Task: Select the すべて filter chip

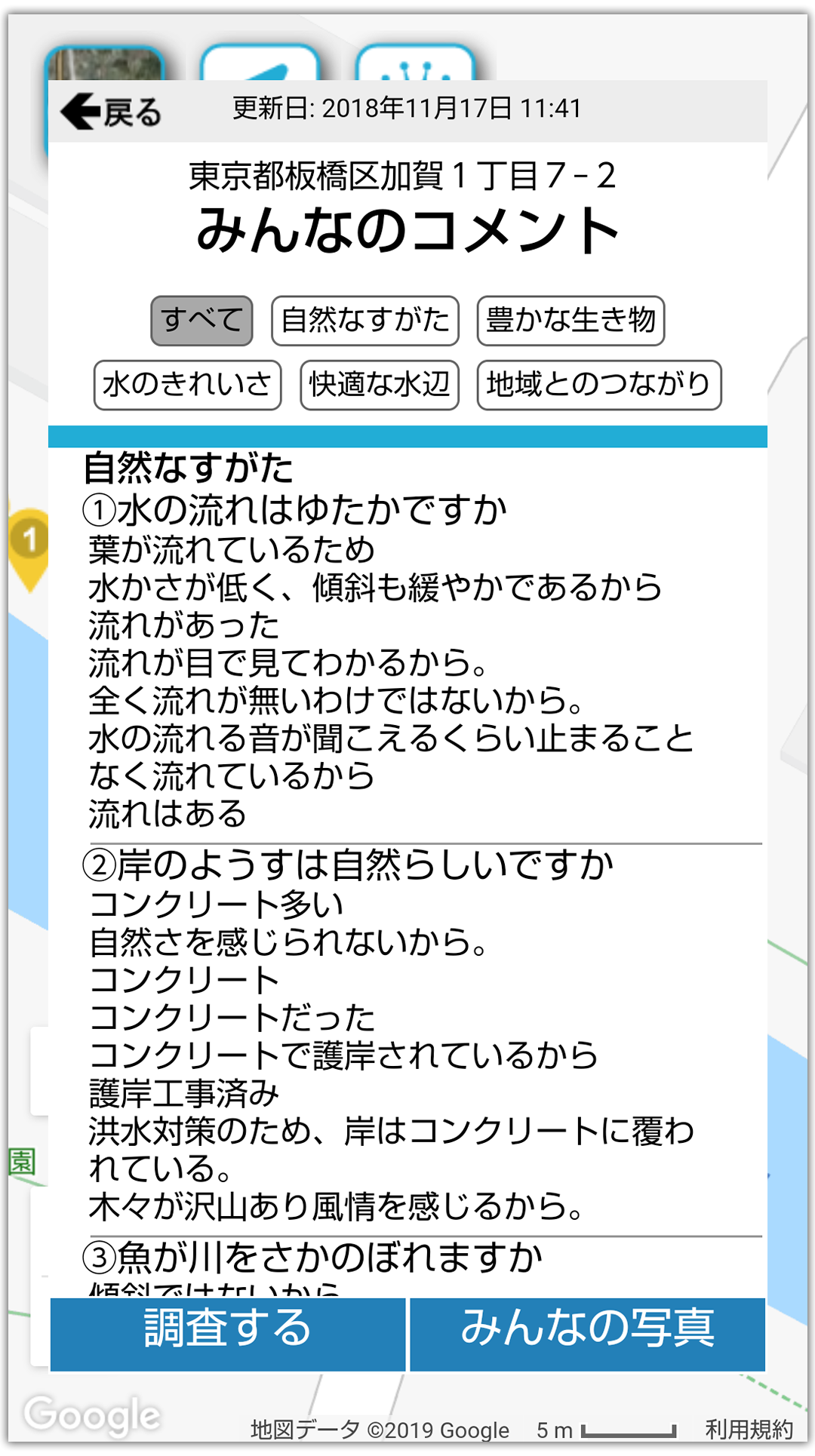Action: tap(201, 321)
